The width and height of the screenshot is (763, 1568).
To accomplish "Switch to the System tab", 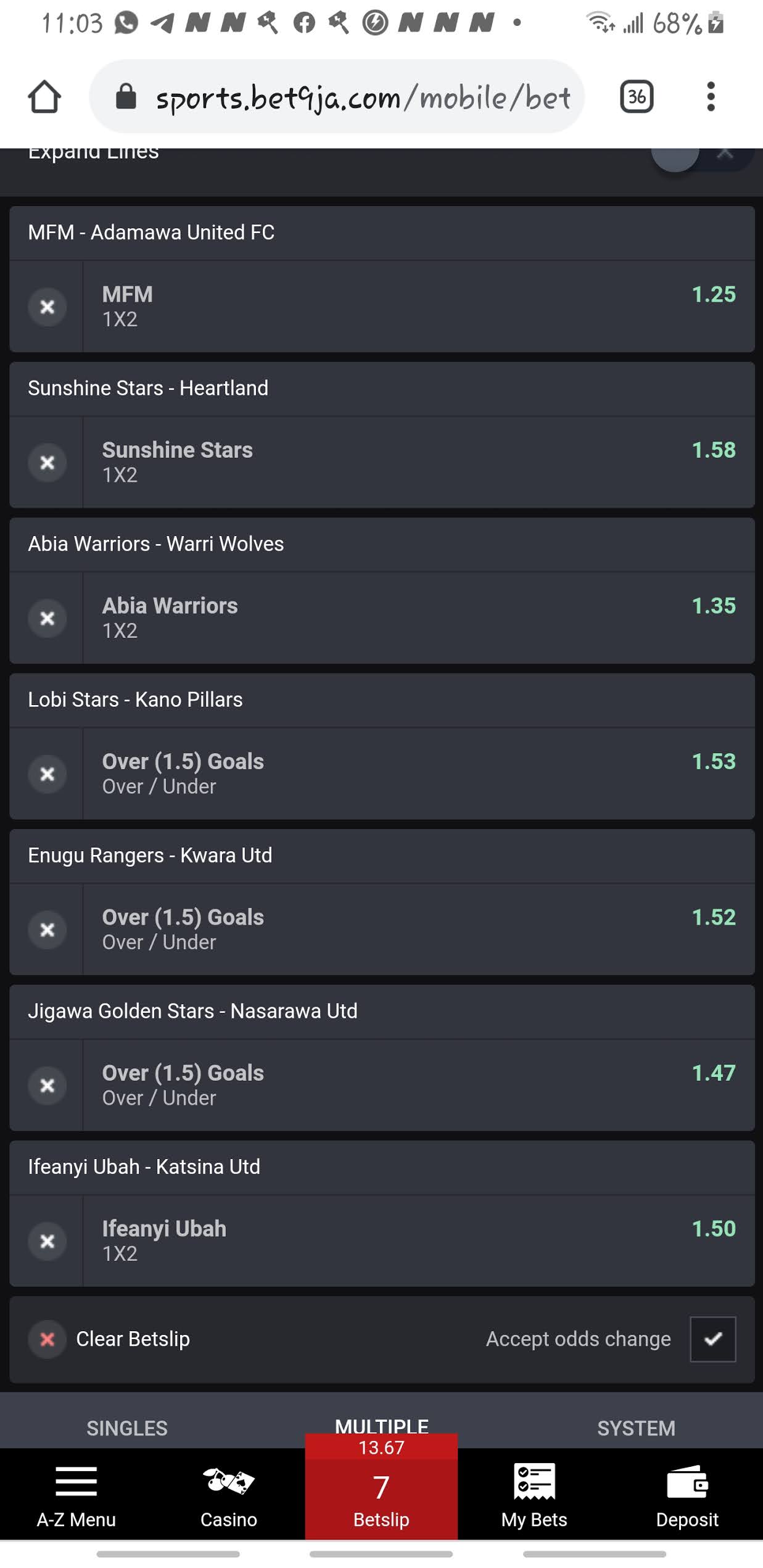I will [636, 1427].
